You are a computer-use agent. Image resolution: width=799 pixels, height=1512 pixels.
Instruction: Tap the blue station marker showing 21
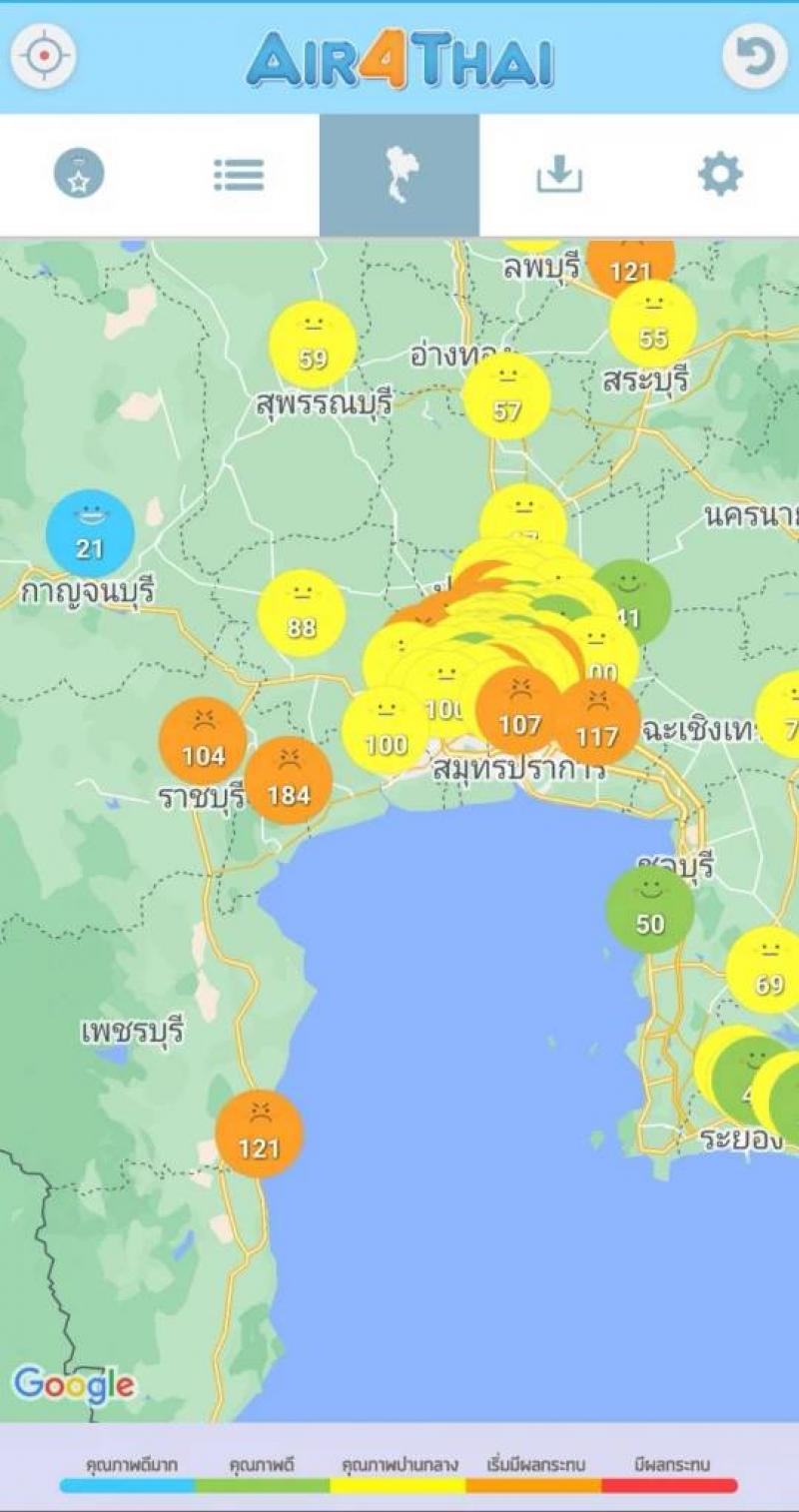click(x=90, y=533)
